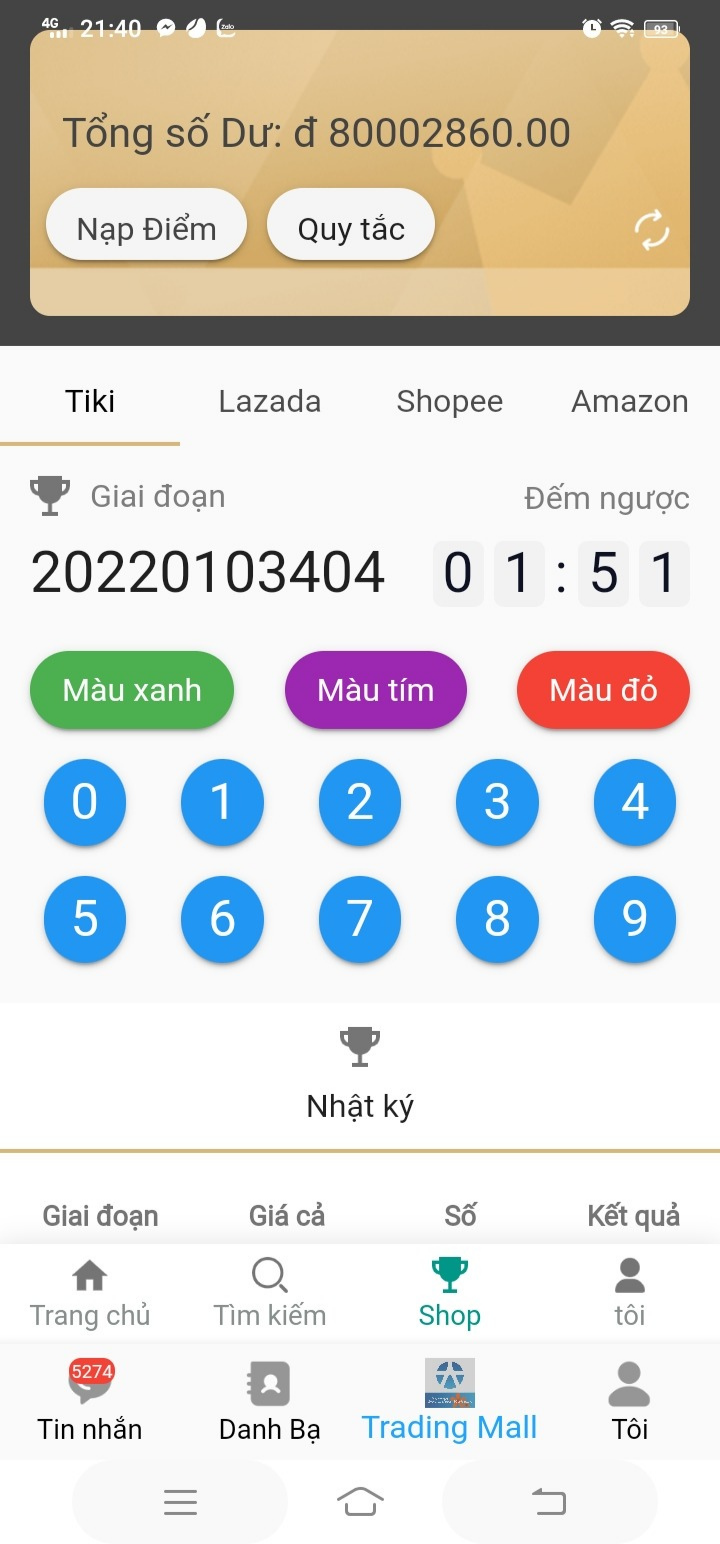The height and width of the screenshot is (1544, 720).
Task: Choose Màu đỏ red option
Action: tap(603, 690)
